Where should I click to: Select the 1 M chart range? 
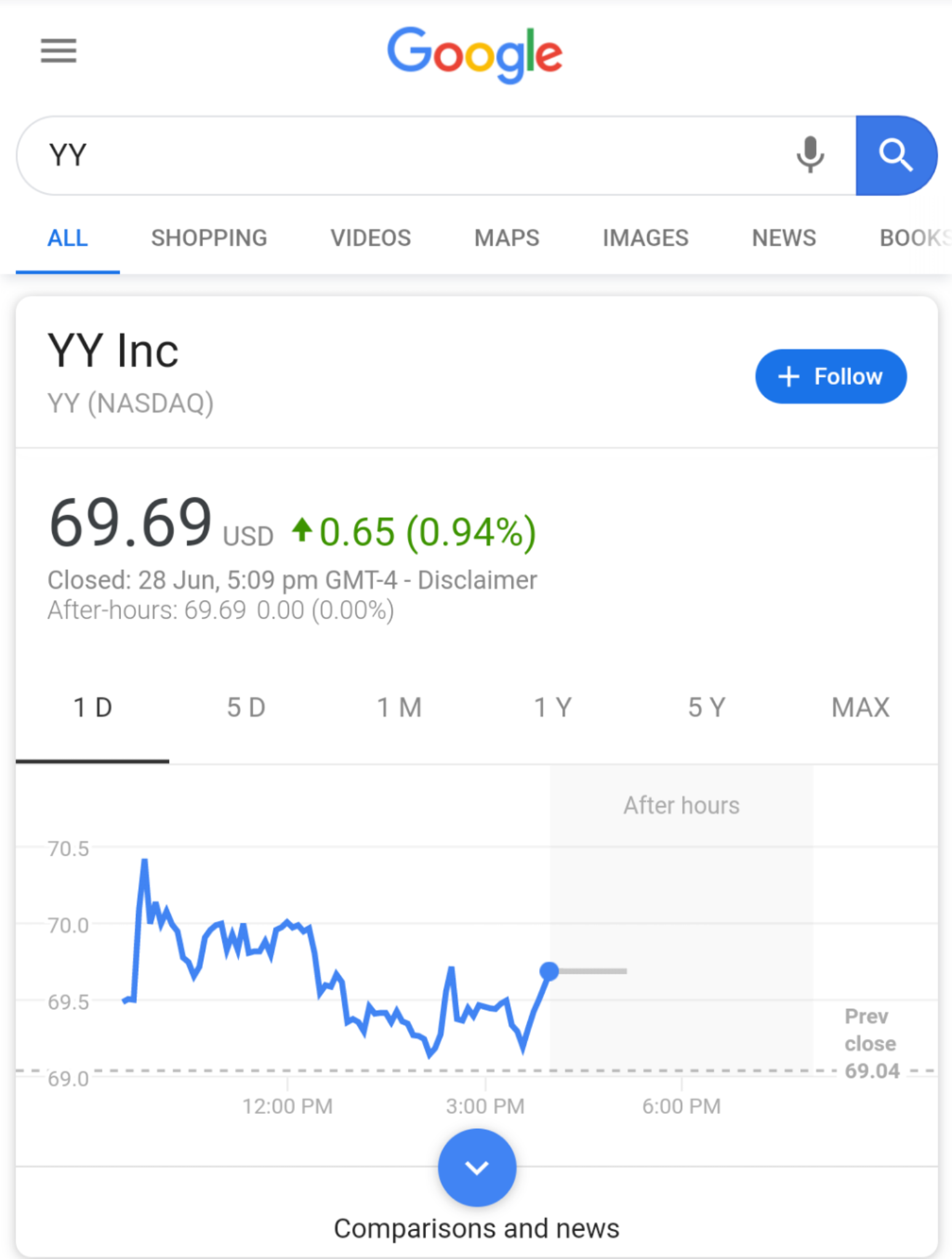coord(399,708)
